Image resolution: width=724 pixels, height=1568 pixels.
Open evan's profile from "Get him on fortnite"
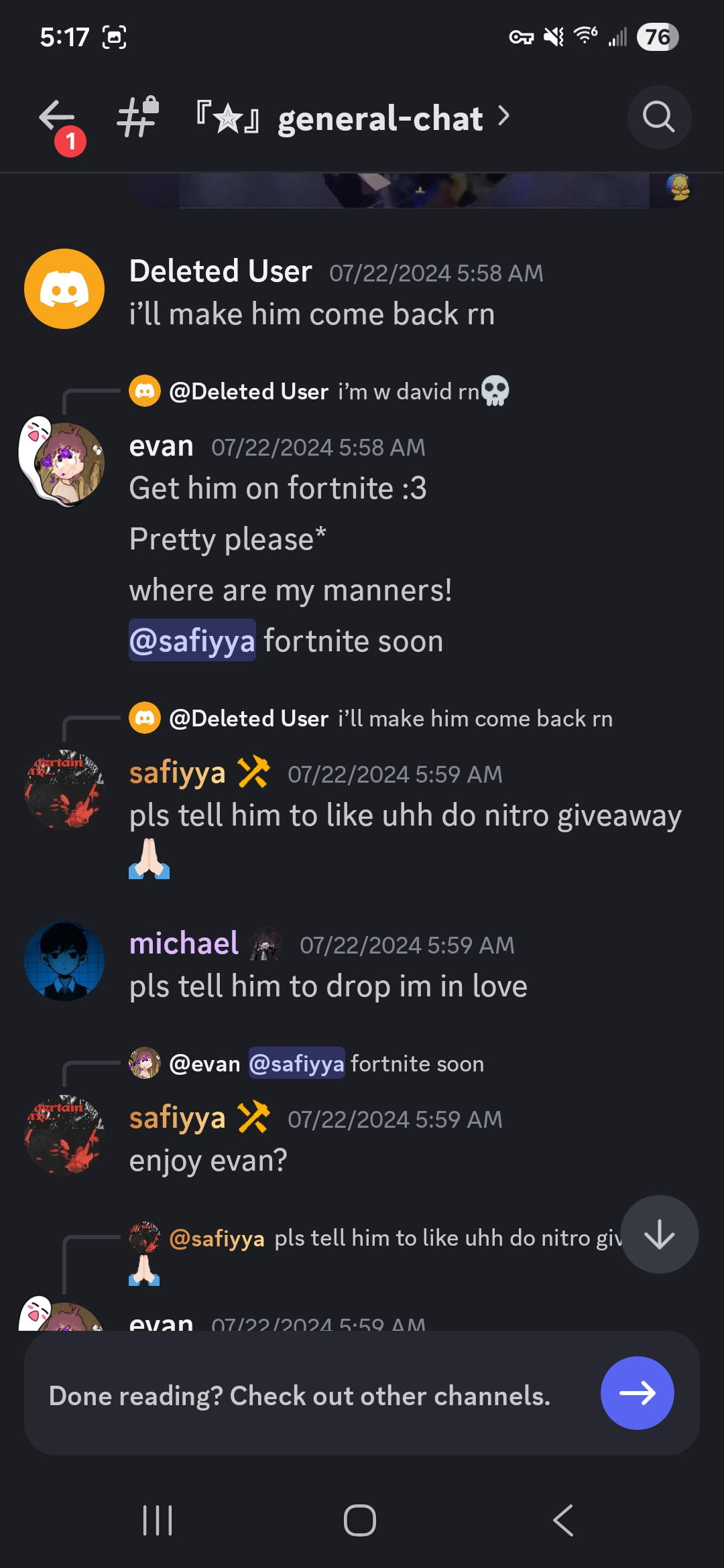point(64,464)
